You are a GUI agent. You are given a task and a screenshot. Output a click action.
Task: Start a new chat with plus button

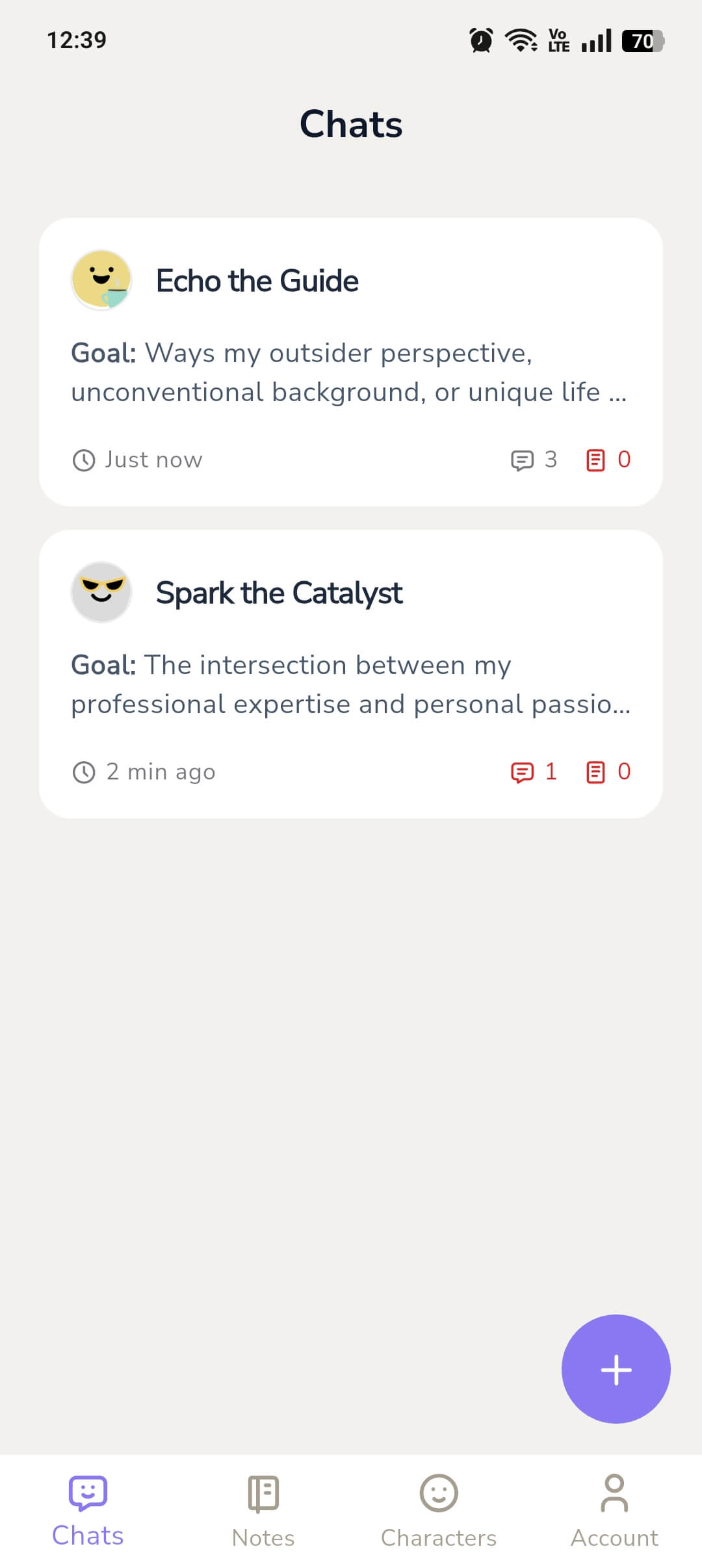616,1368
